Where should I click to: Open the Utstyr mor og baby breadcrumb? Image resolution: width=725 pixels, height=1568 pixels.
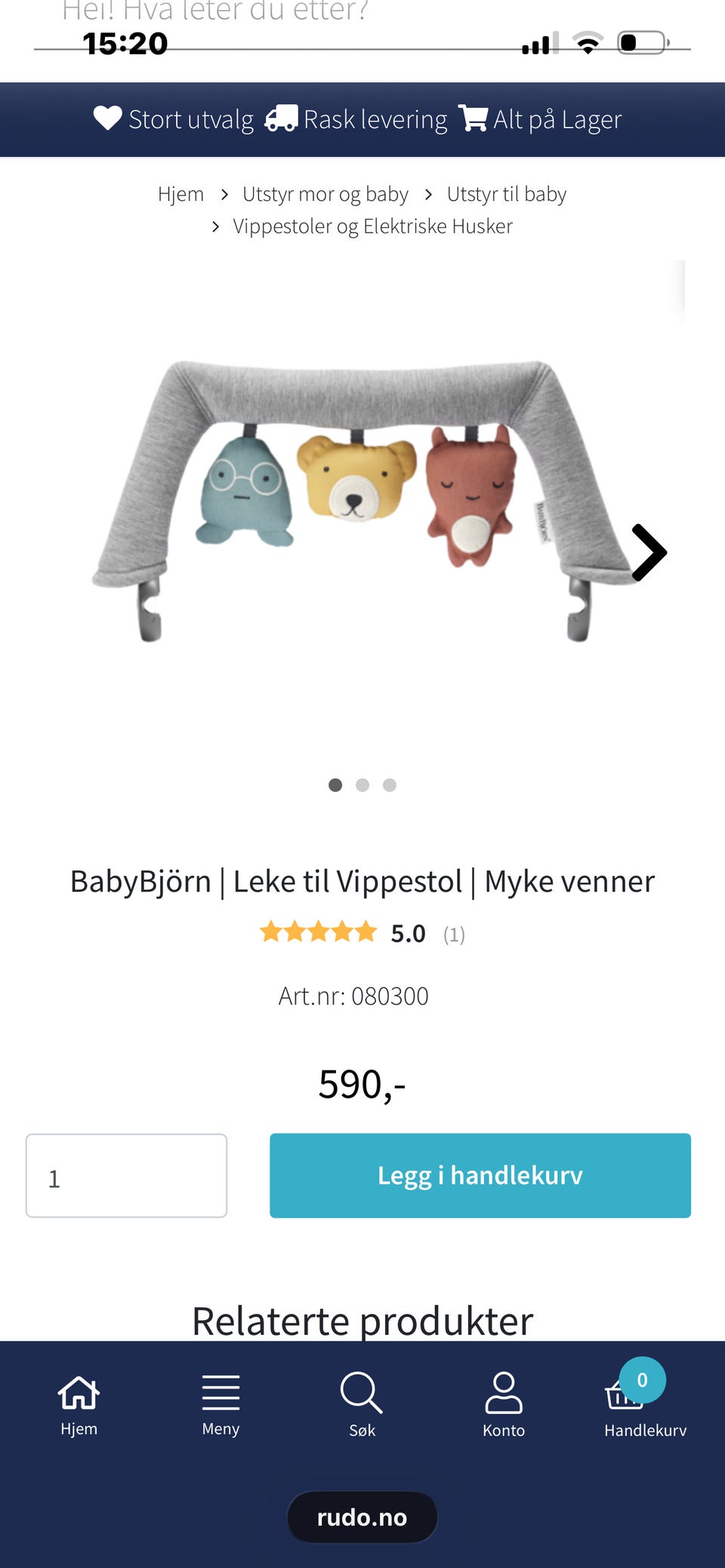click(x=325, y=194)
